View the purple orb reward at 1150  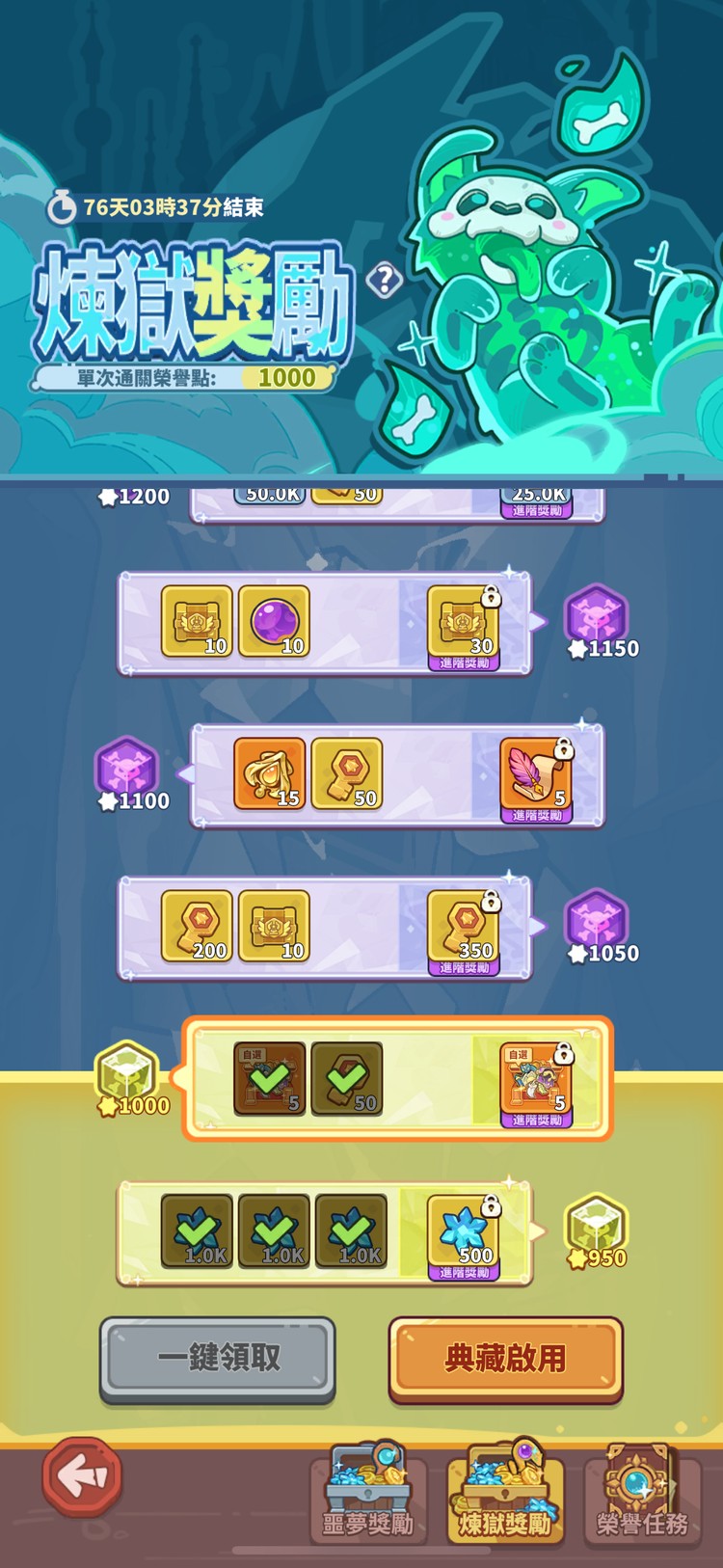(x=274, y=621)
